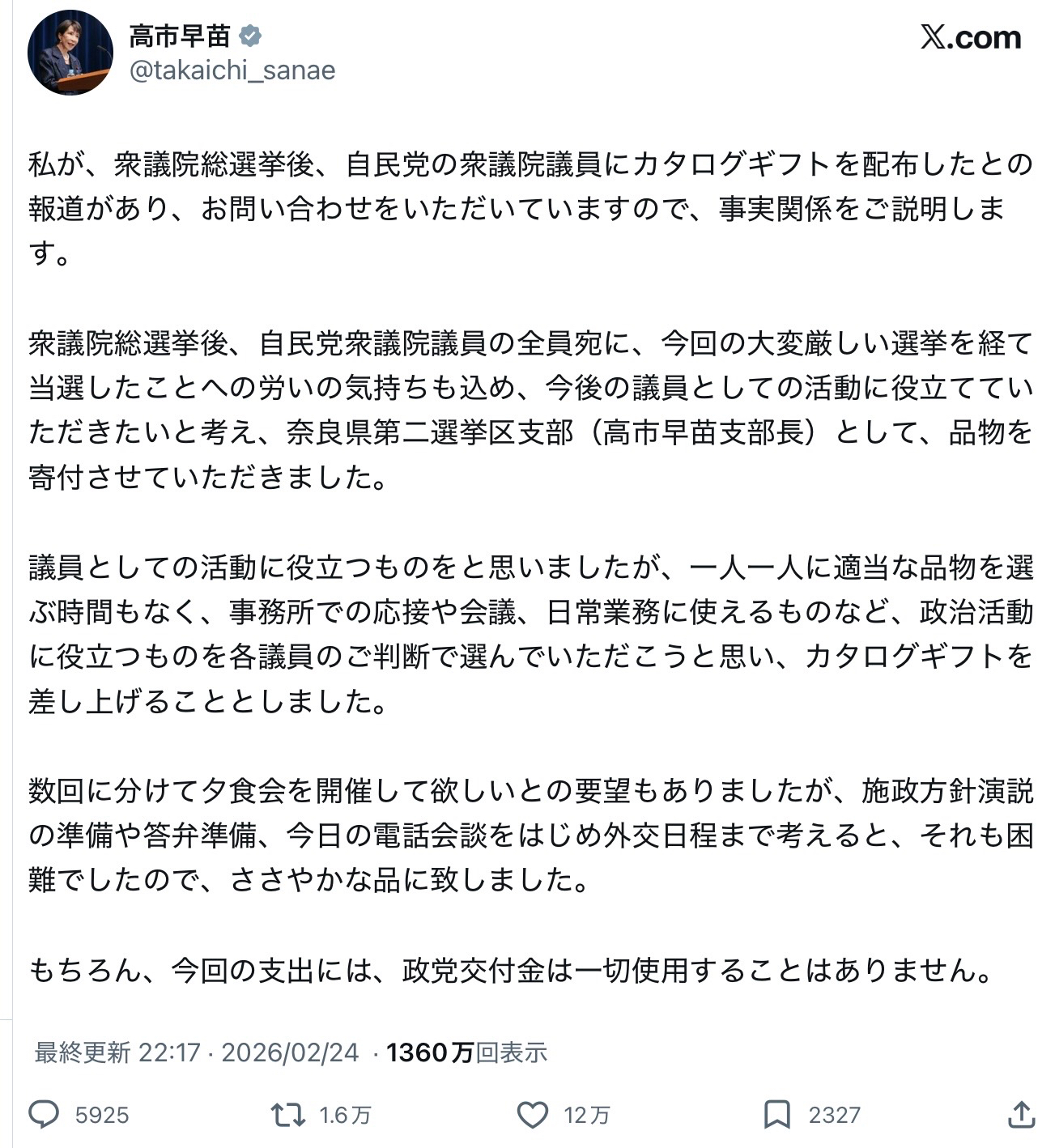Open the @takaichi_sanae profile handle
This screenshot has height=1148, width=1055.
click(x=232, y=71)
